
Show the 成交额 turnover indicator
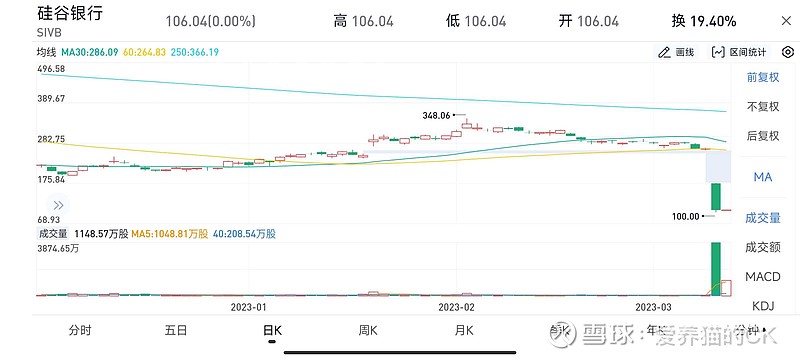(763, 247)
